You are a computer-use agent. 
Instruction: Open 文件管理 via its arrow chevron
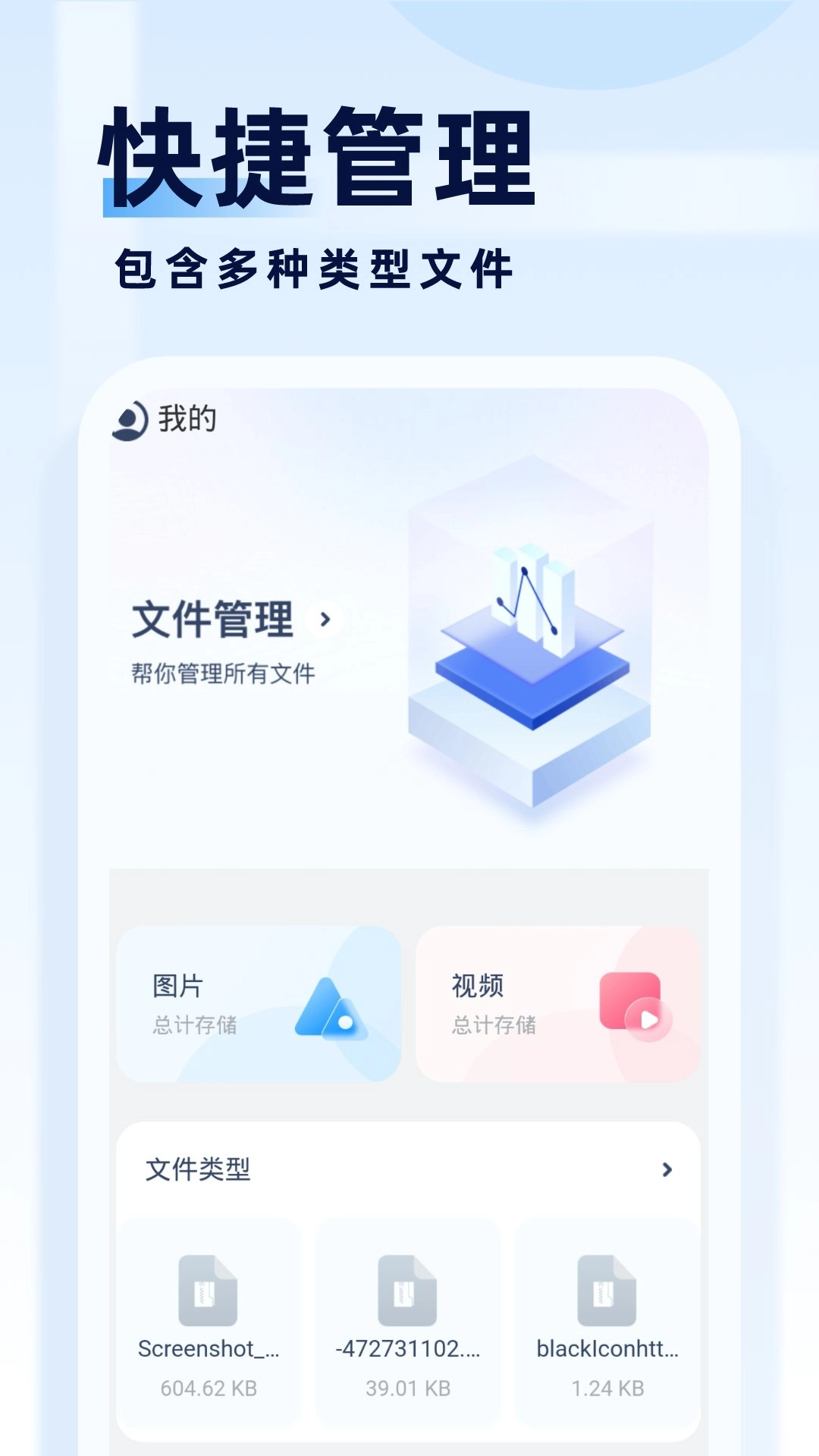(x=326, y=622)
